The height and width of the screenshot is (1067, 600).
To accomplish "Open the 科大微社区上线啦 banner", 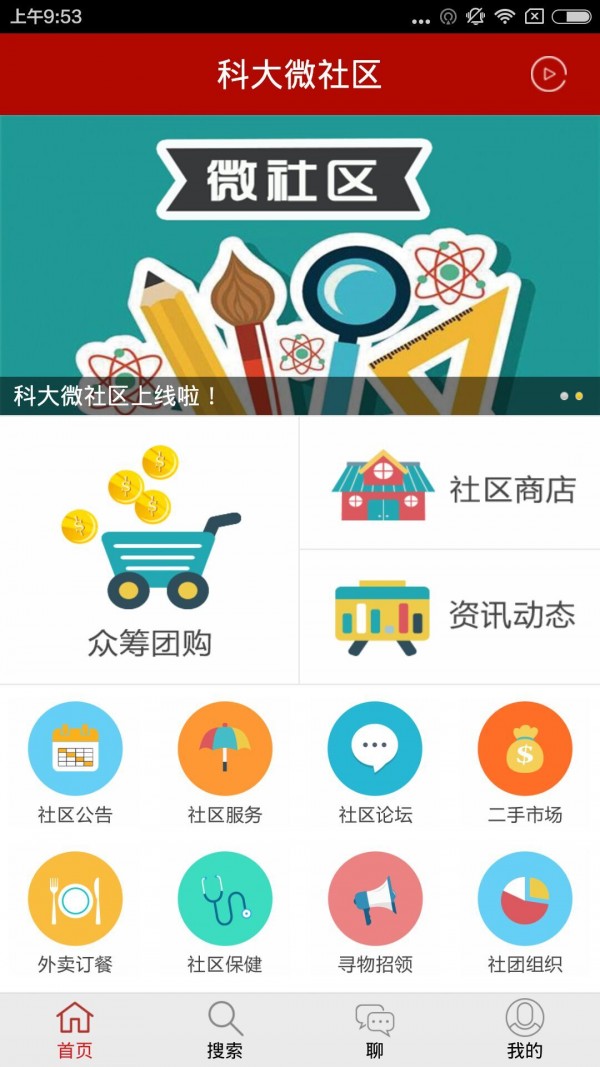I will 300,265.
